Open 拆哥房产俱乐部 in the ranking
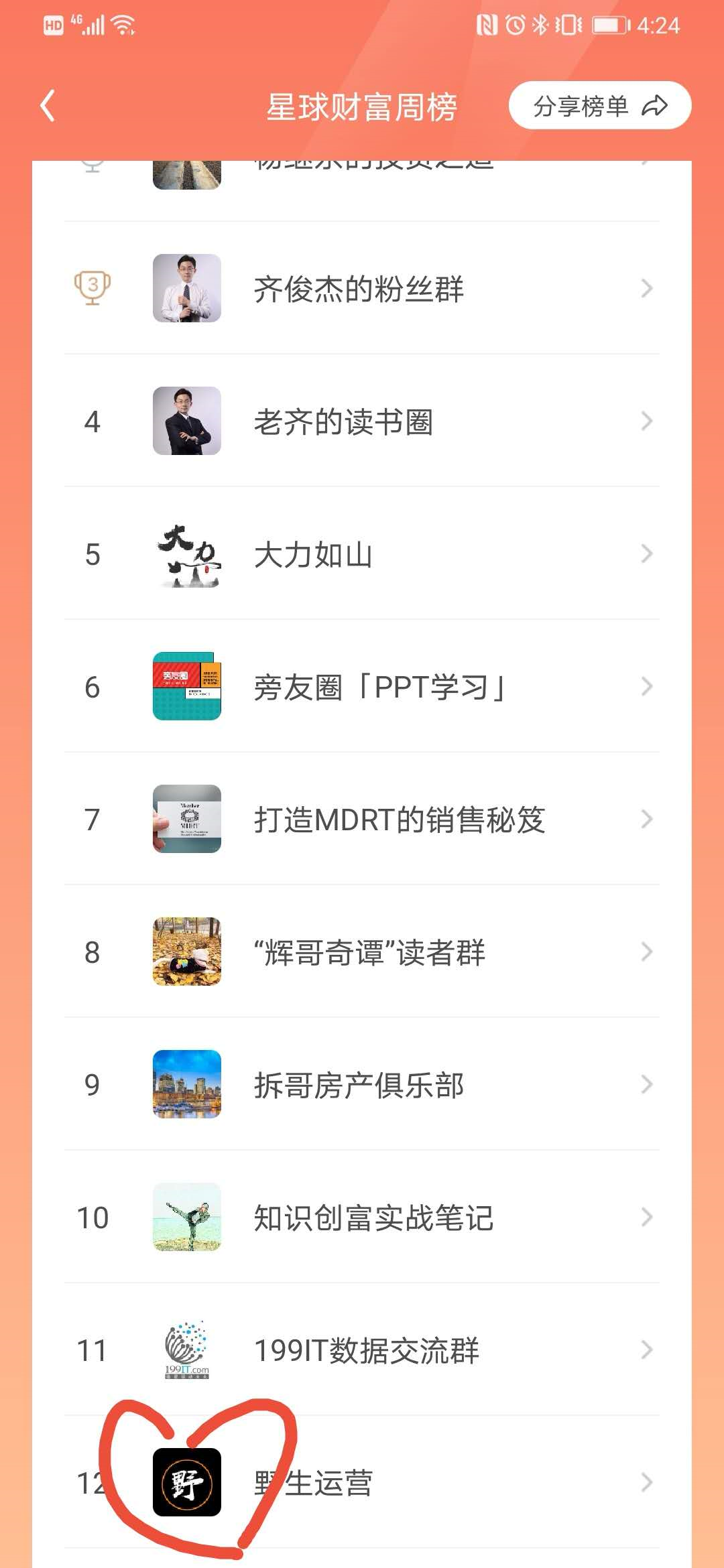This screenshot has width=724, height=1568. (x=359, y=1085)
